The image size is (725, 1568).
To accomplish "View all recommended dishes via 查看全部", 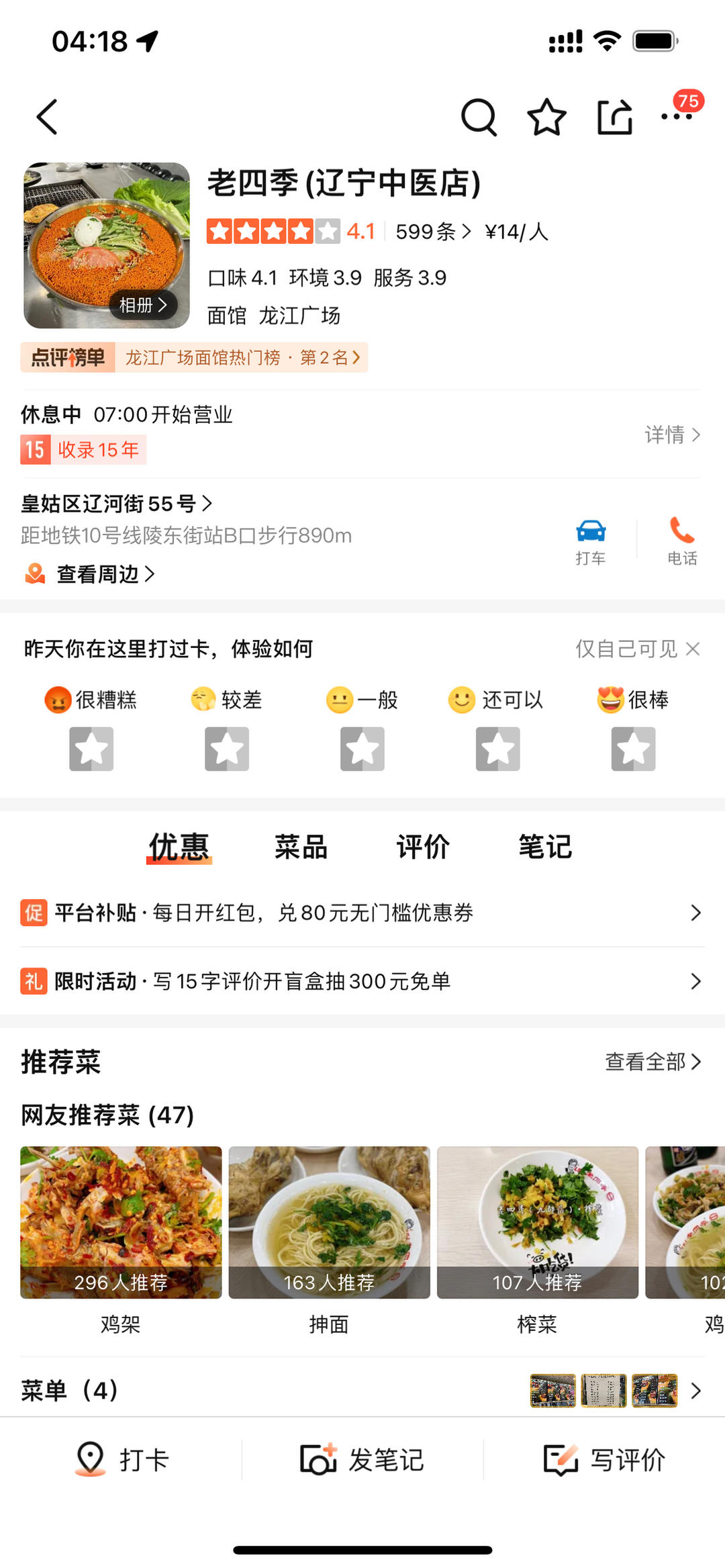I will coord(652,1062).
